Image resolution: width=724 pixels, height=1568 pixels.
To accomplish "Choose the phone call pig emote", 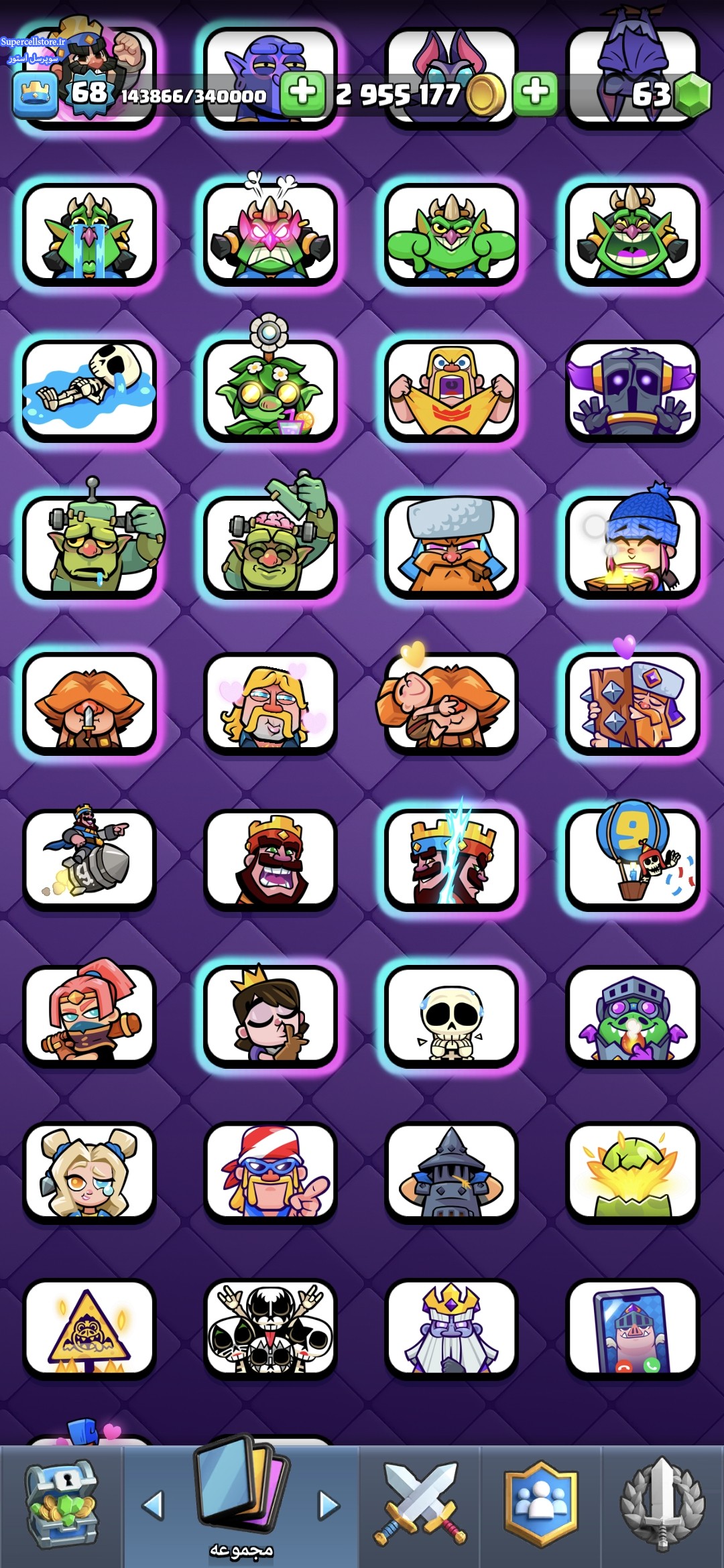I will 632,1328.
